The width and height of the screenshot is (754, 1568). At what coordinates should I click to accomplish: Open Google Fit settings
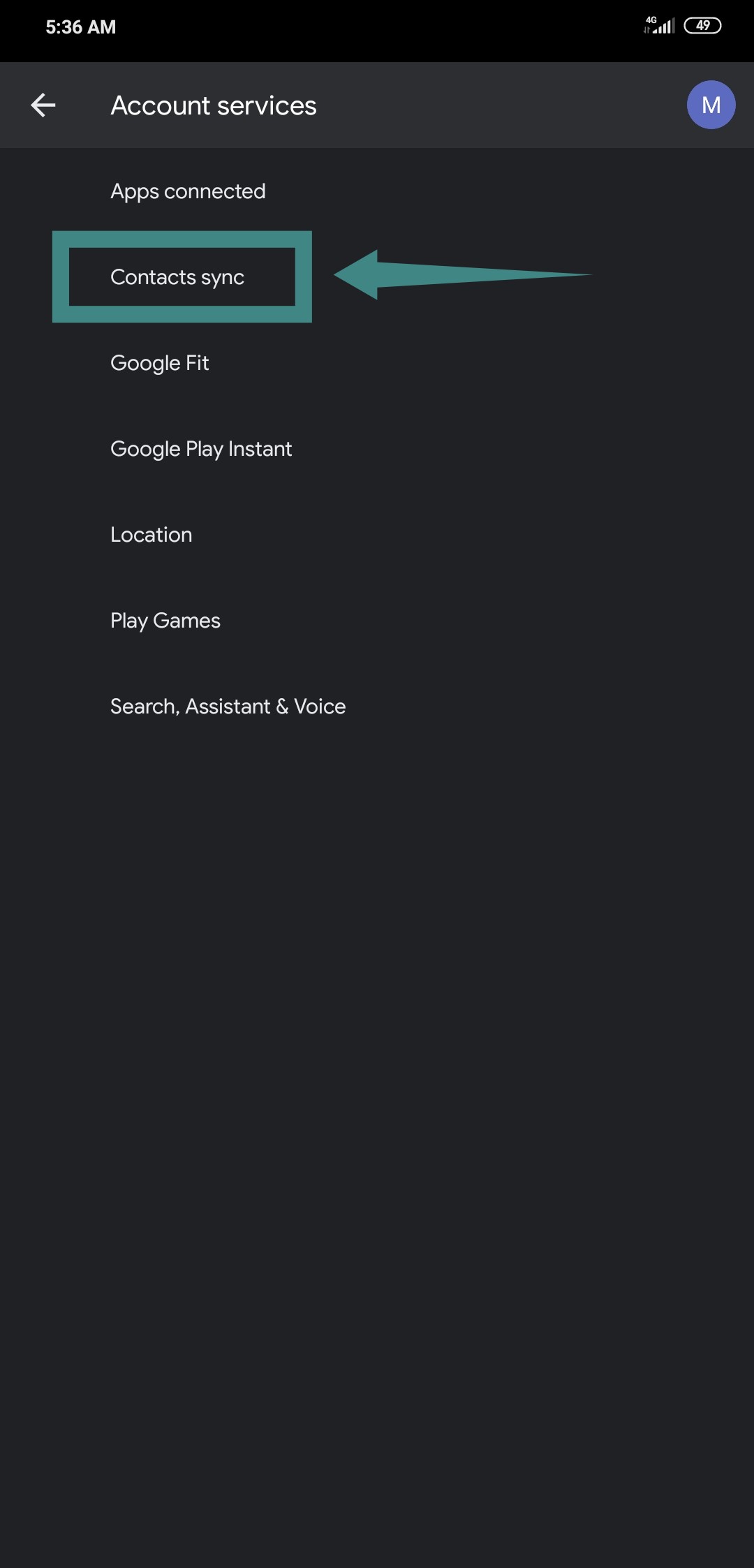[x=159, y=363]
